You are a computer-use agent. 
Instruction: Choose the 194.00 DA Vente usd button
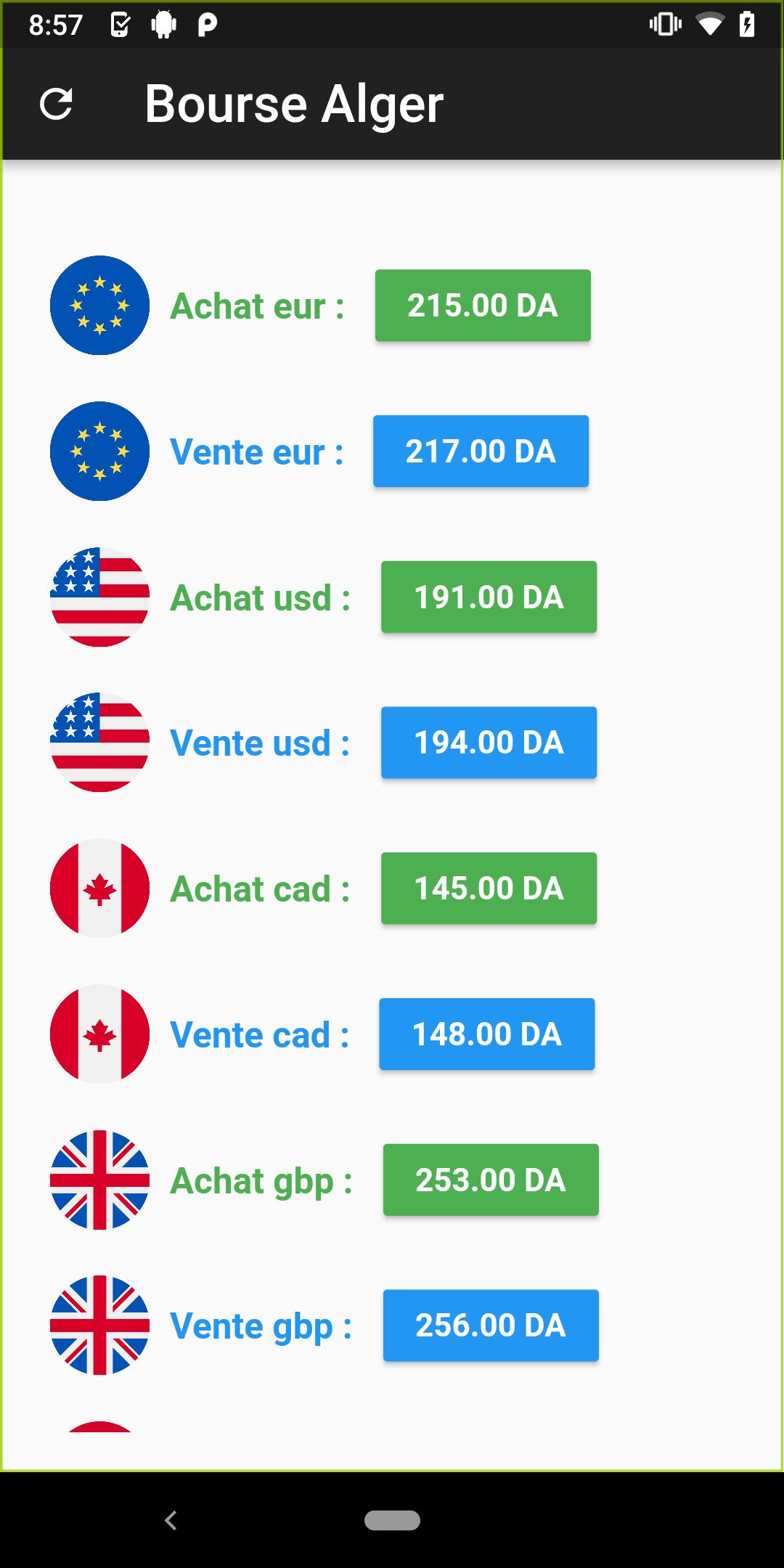(x=489, y=743)
